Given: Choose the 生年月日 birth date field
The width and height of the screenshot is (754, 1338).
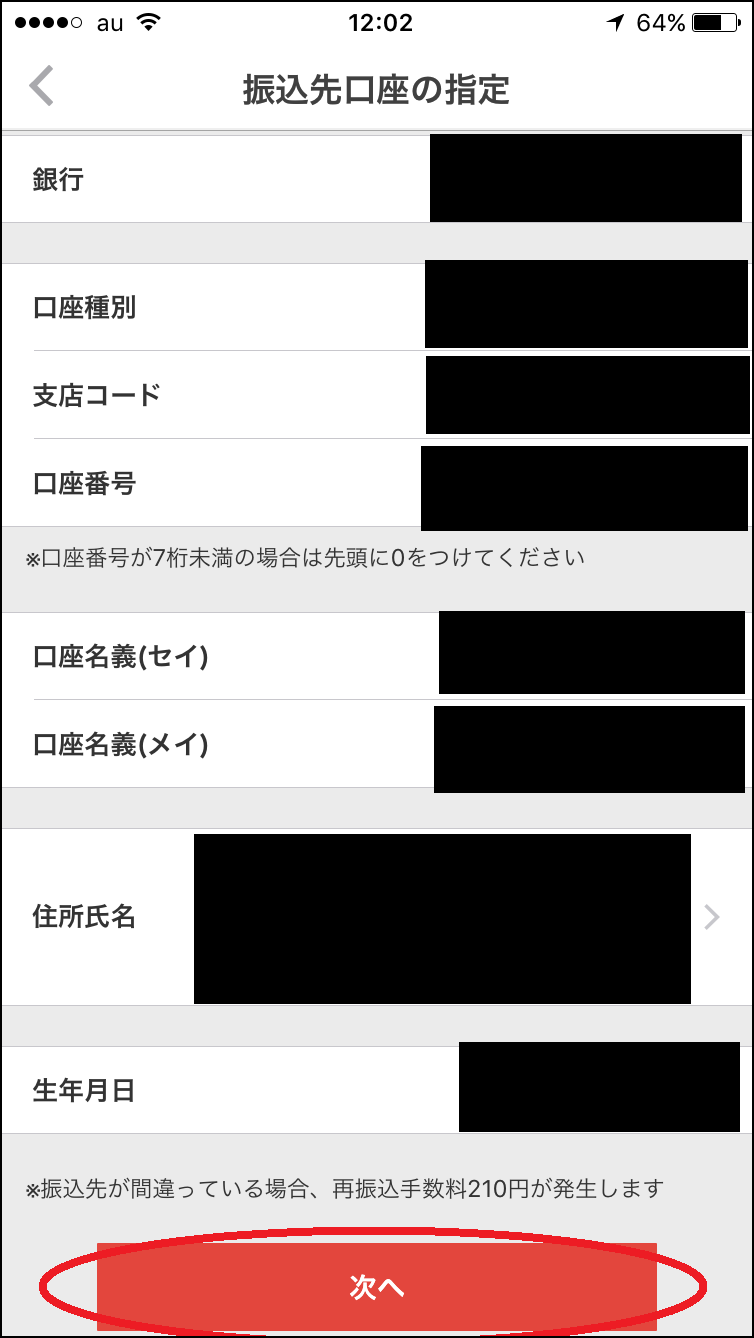Looking at the screenshot, I should [377, 1090].
